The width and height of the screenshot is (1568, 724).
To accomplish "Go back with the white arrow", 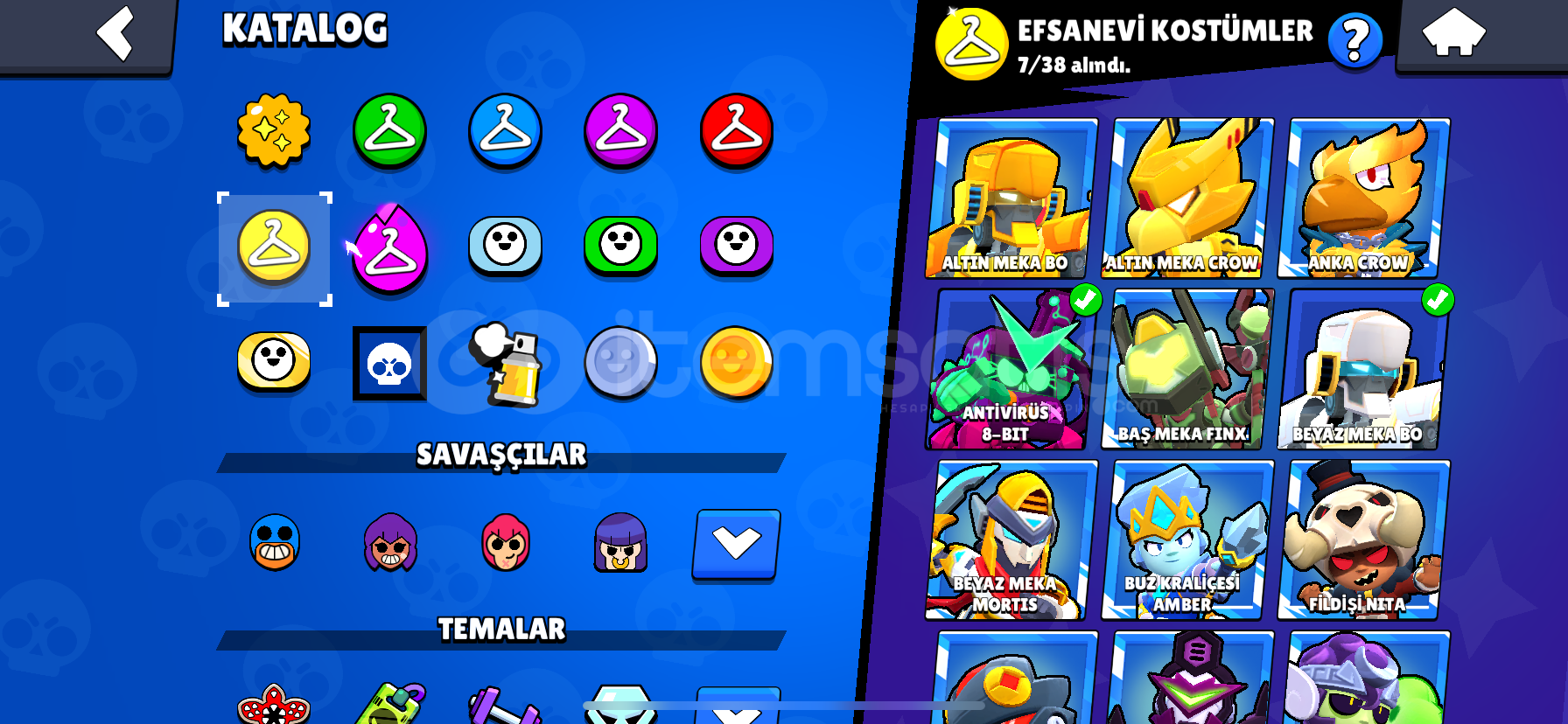I will click(115, 33).
